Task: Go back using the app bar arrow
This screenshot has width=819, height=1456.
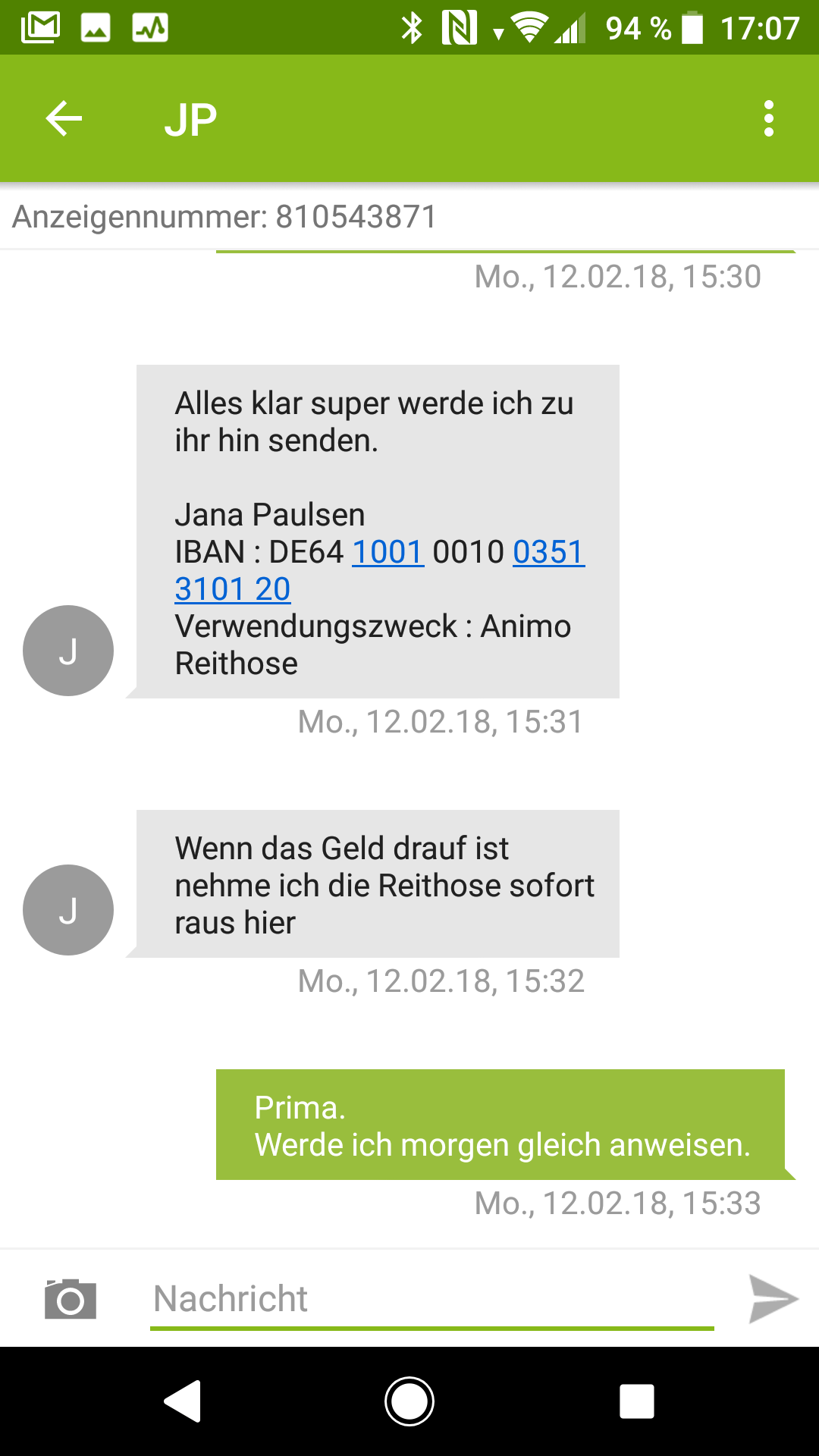Action: pos(64,118)
